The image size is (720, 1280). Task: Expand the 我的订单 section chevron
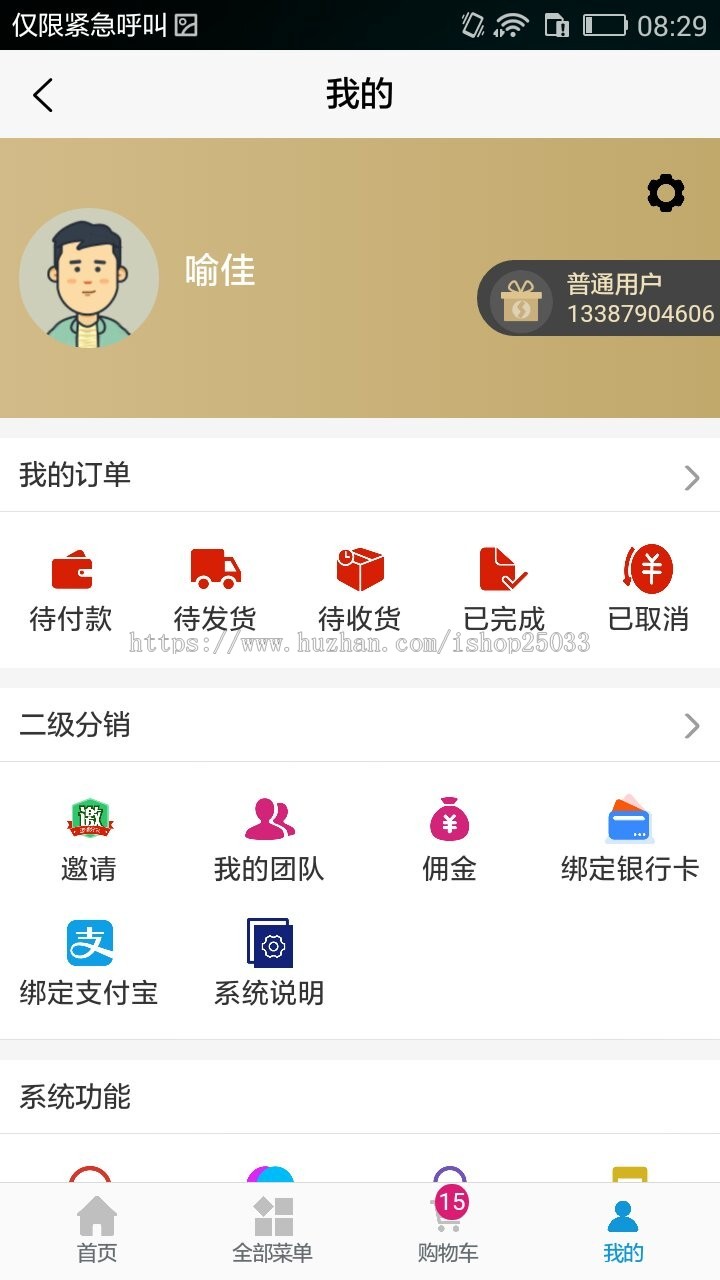[691, 478]
